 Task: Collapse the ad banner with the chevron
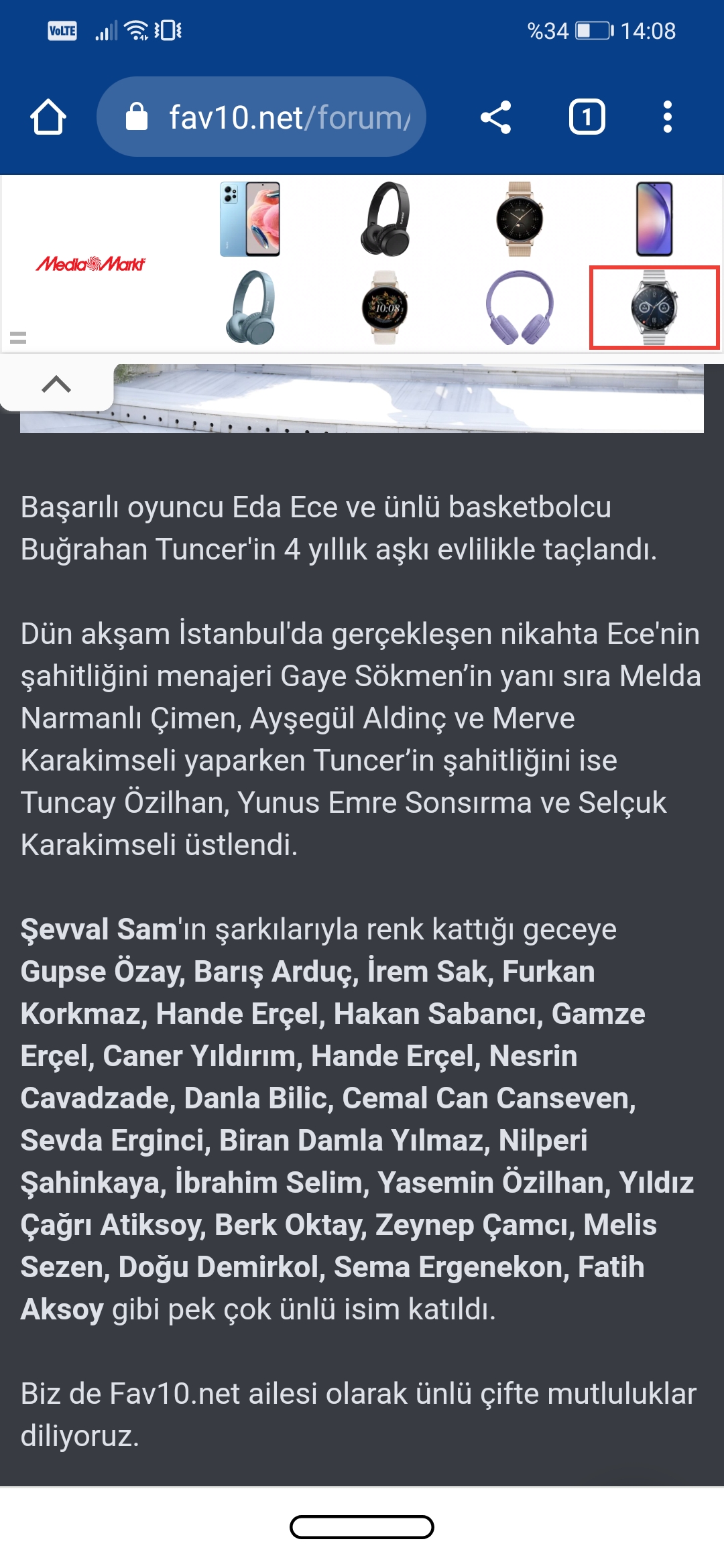pyautogui.click(x=56, y=385)
